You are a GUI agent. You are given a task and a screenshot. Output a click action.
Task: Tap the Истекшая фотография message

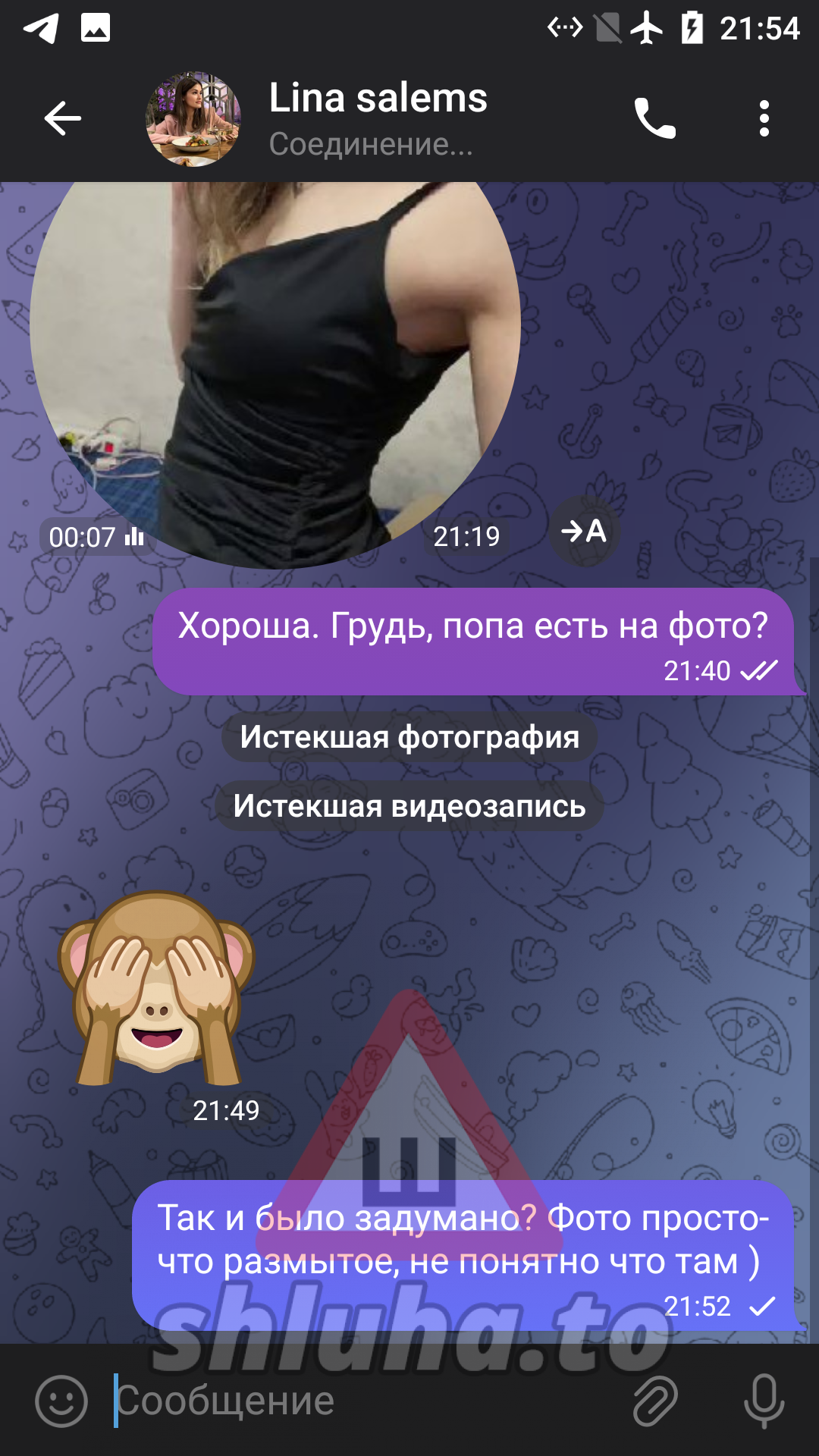(x=409, y=737)
